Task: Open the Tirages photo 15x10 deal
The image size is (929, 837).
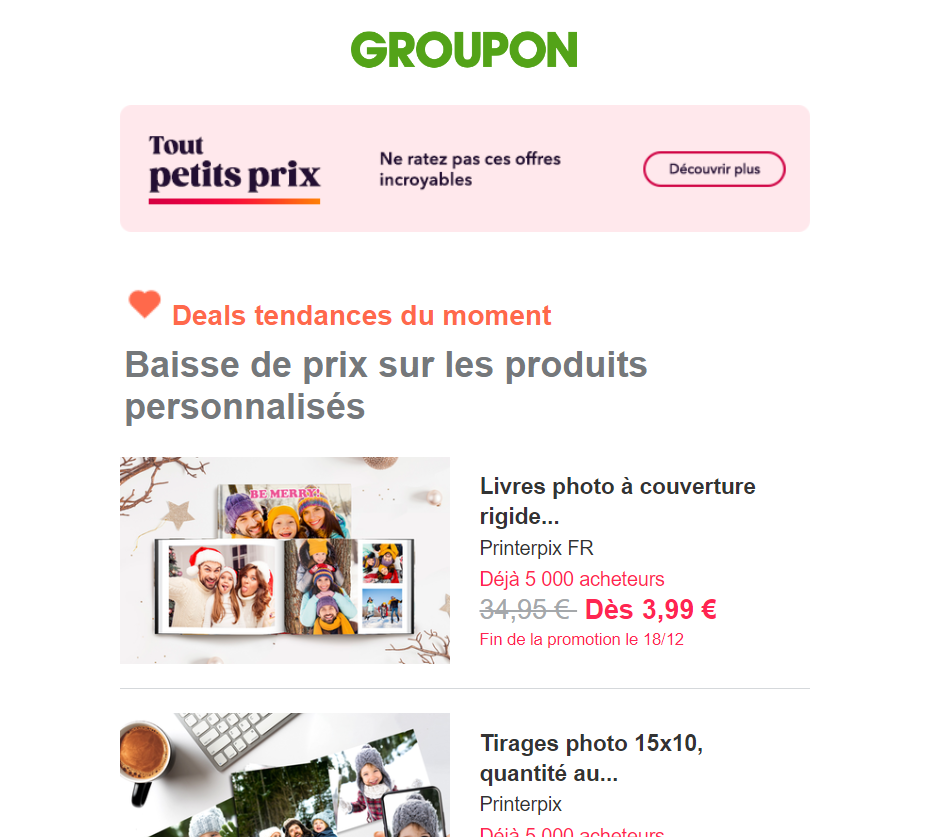Action: tap(285, 775)
